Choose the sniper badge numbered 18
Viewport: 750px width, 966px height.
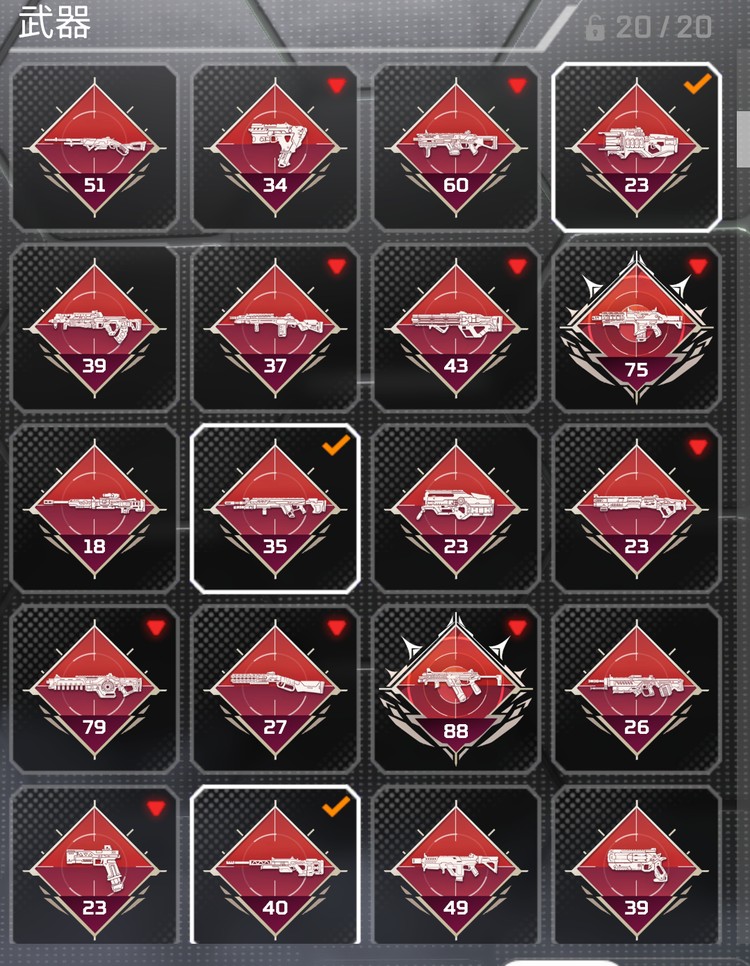point(94,508)
